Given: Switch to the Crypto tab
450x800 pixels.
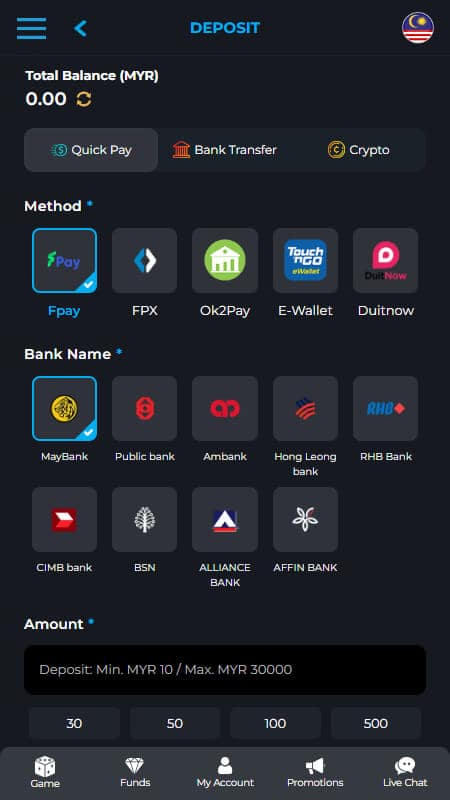Looking at the screenshot, I should (358, 150).
